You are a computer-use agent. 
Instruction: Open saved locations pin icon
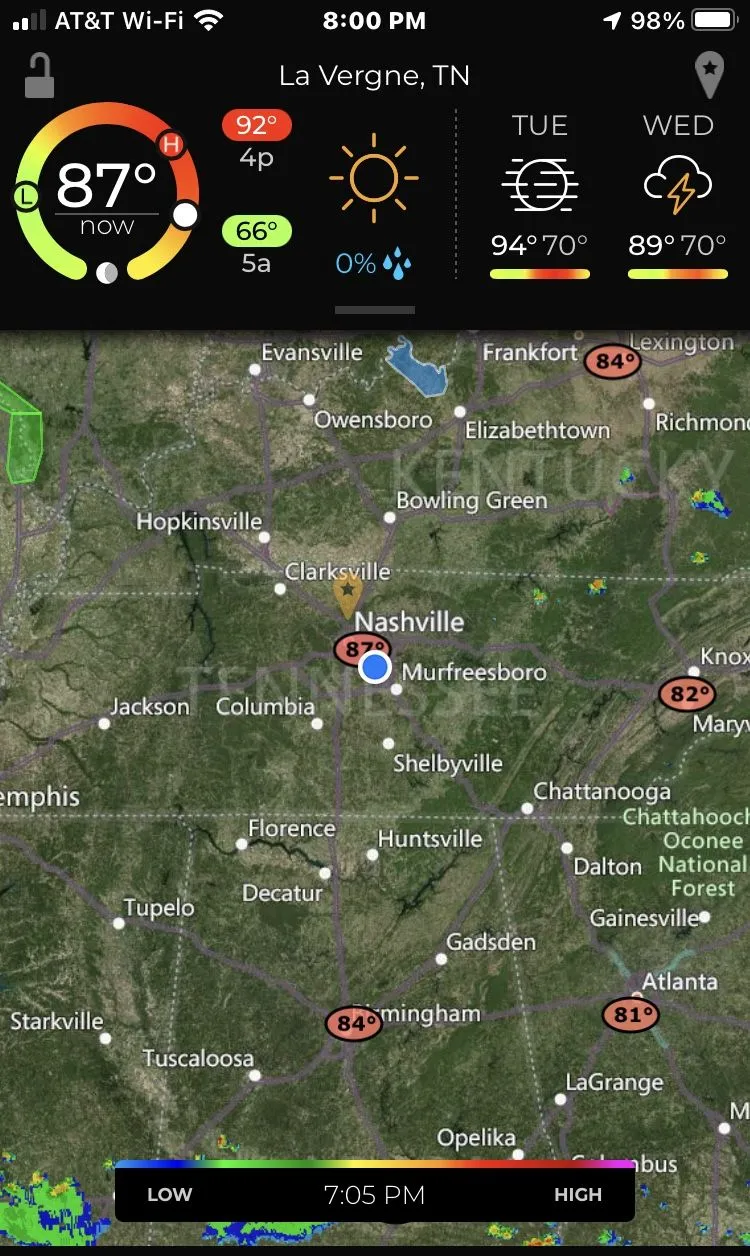709,76
